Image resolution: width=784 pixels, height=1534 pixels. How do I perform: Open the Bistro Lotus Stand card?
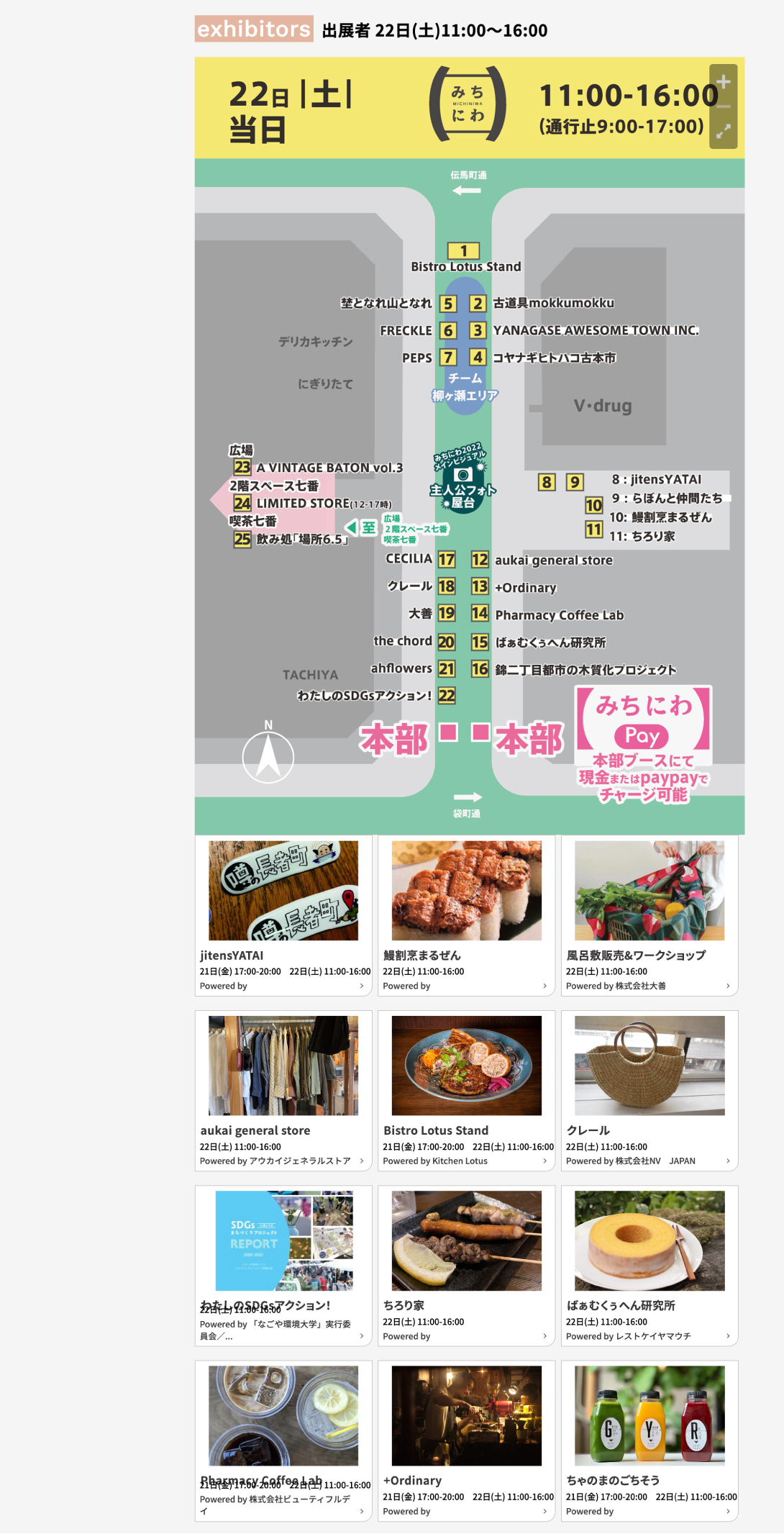coord(466,1090)
